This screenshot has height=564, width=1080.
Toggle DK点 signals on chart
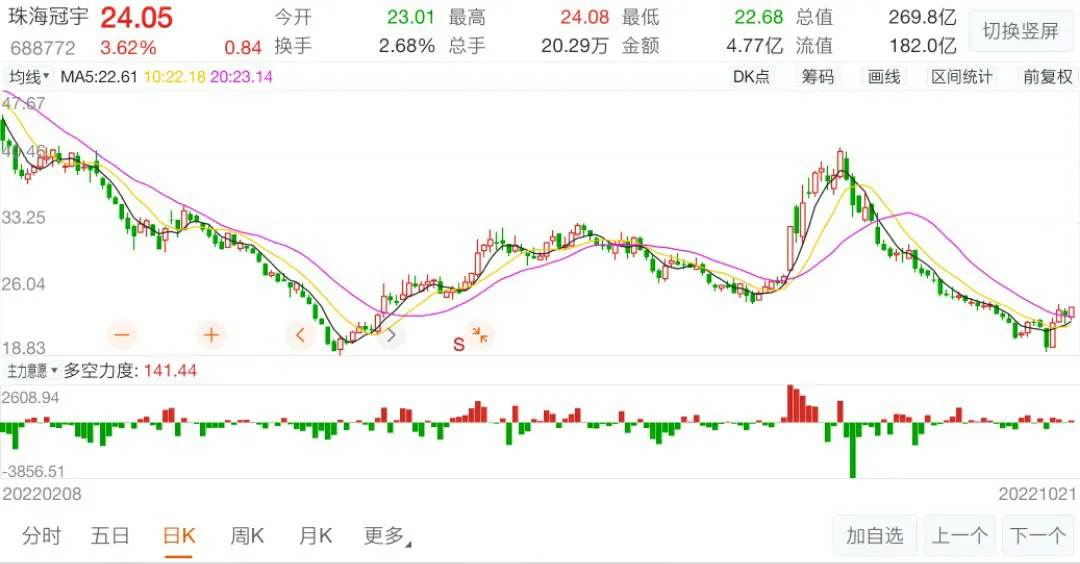coord(751,77)
